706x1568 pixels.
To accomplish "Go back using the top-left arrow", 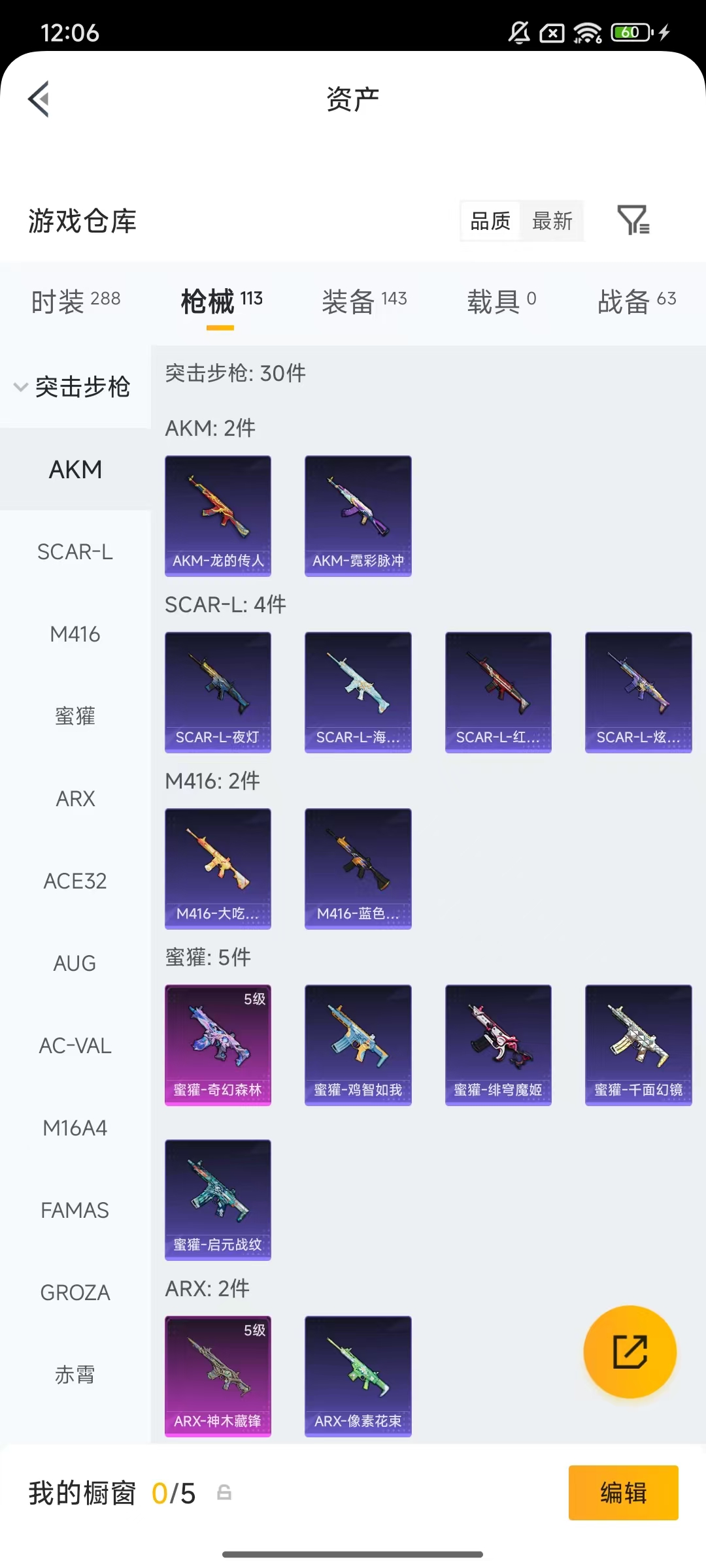I will coord(39,99).
